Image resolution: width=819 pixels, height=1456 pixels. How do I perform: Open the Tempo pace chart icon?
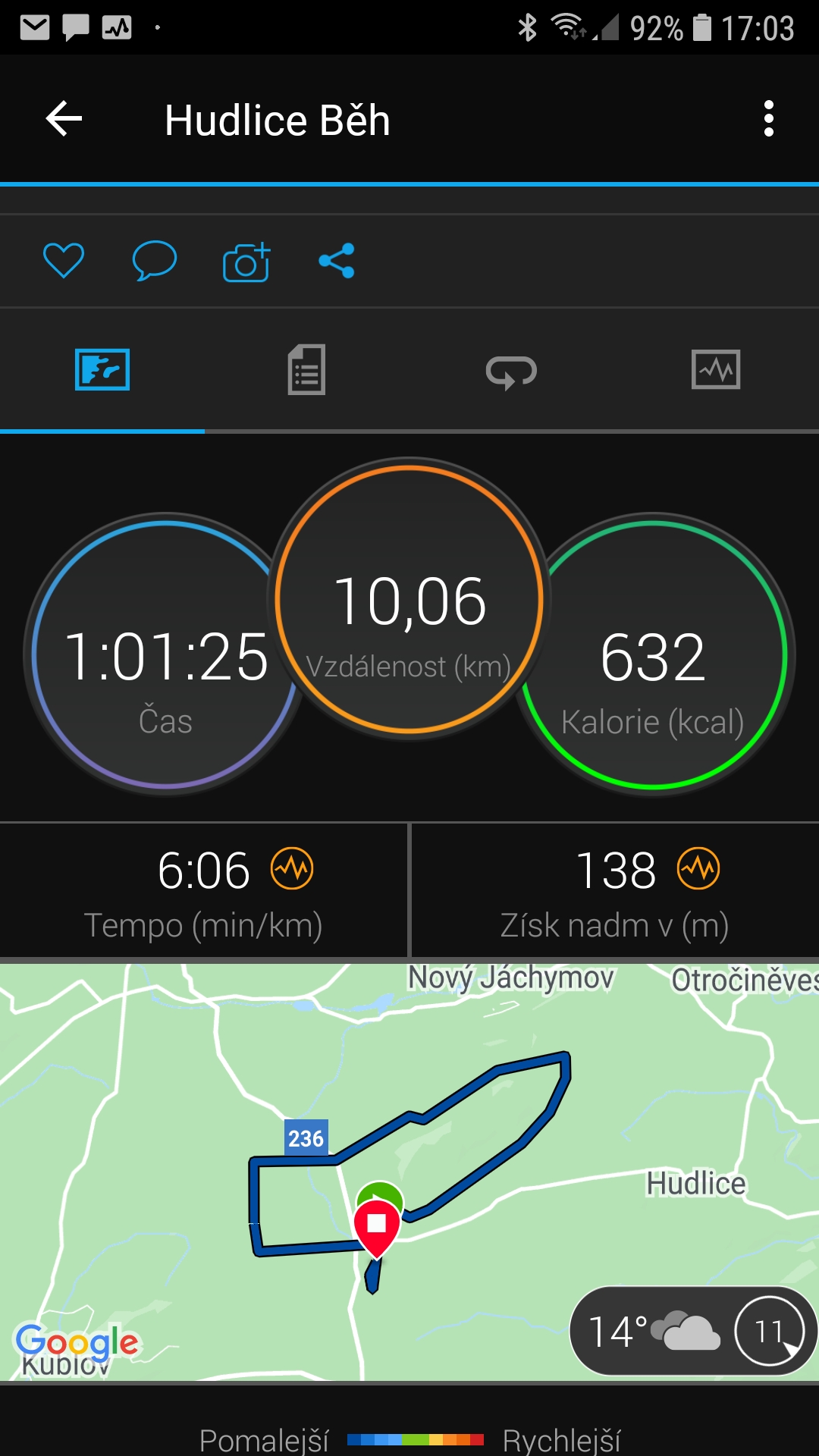coord(292,868)
